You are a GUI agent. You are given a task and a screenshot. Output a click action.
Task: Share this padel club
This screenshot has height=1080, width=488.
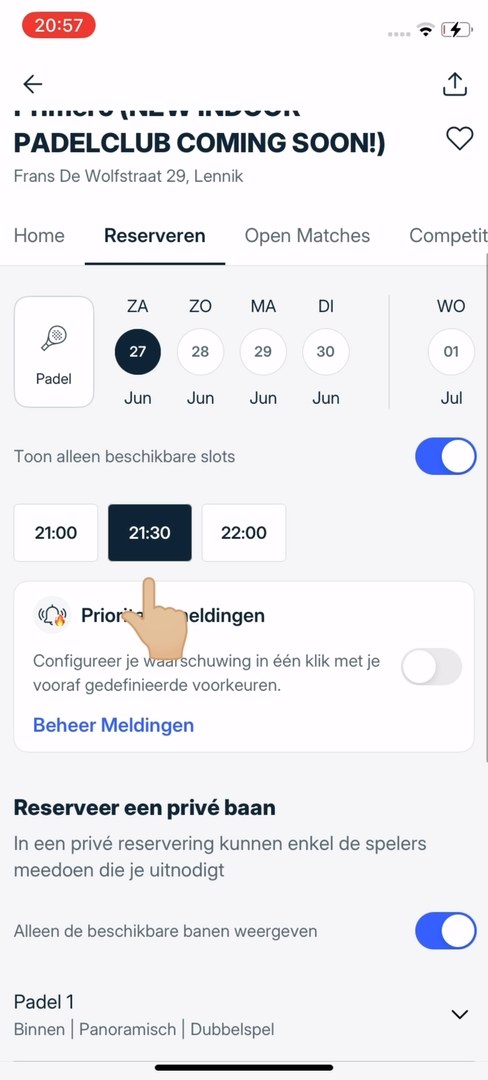(x=455, y=84)
